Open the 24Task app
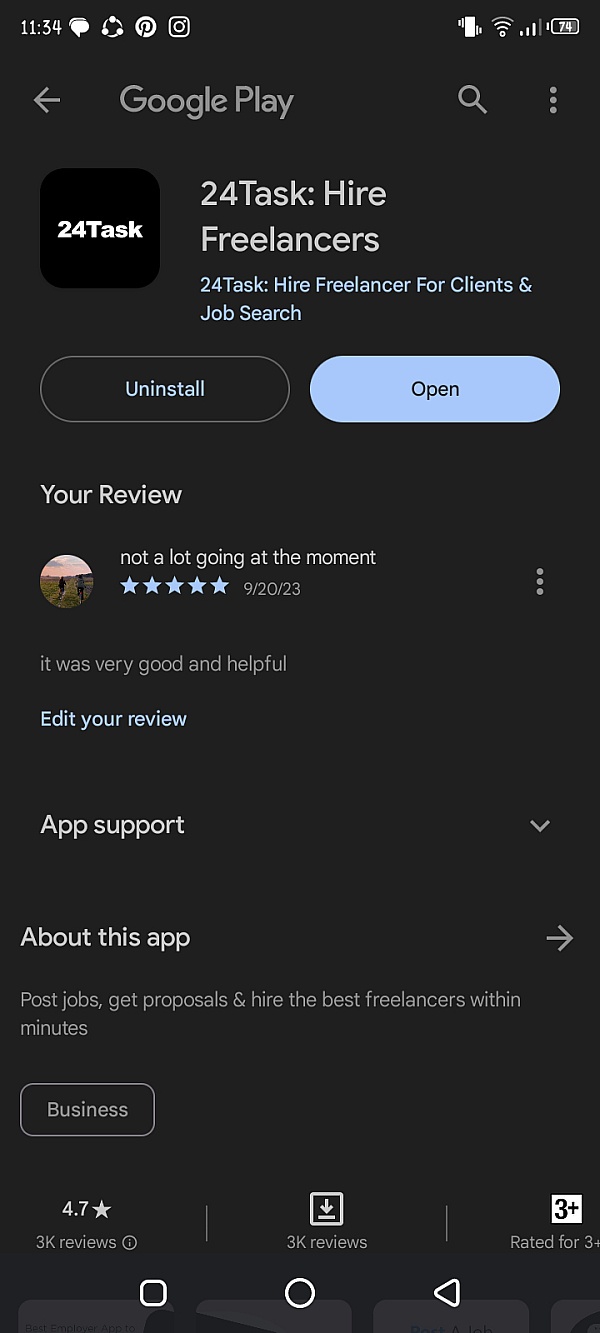Image resolution: width=600 pixels, height=1333 pixels. 435,389
